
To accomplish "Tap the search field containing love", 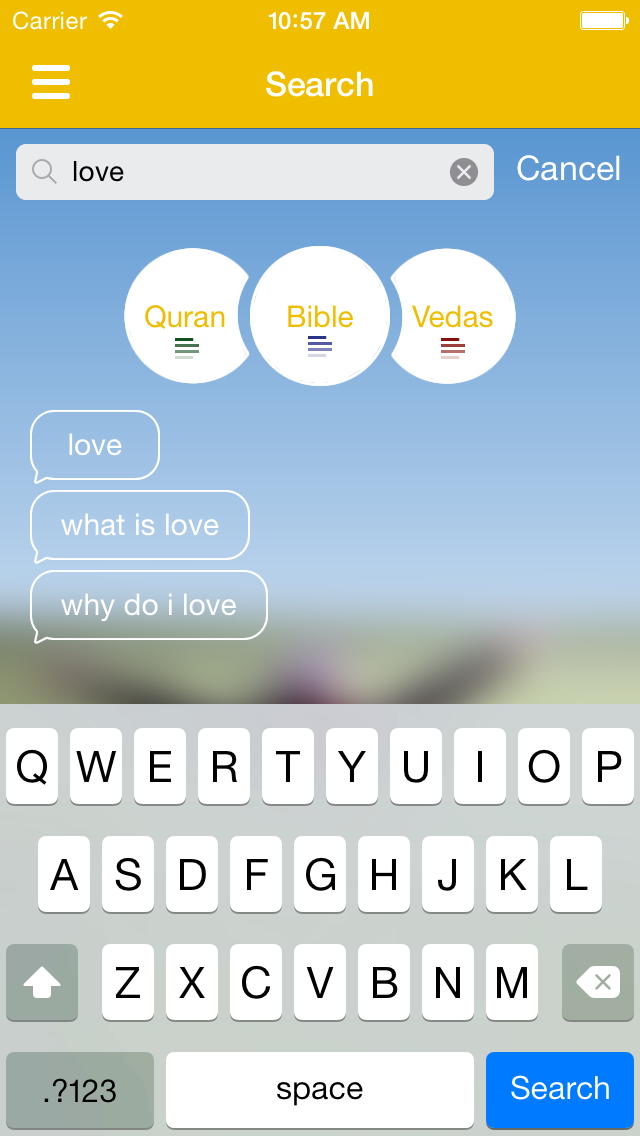I will click(x=250, y=172).
